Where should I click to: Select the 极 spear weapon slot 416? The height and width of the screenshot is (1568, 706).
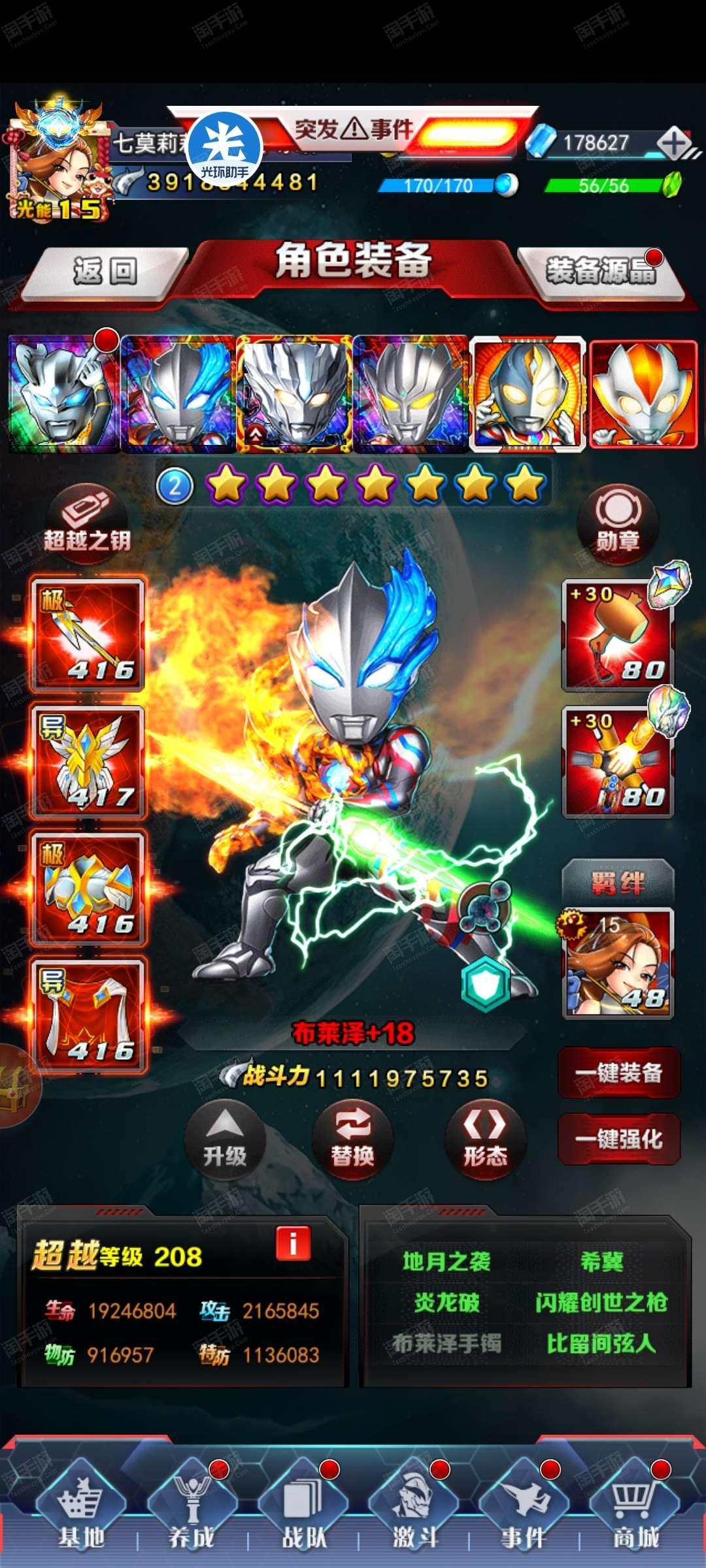click(88, 634)
